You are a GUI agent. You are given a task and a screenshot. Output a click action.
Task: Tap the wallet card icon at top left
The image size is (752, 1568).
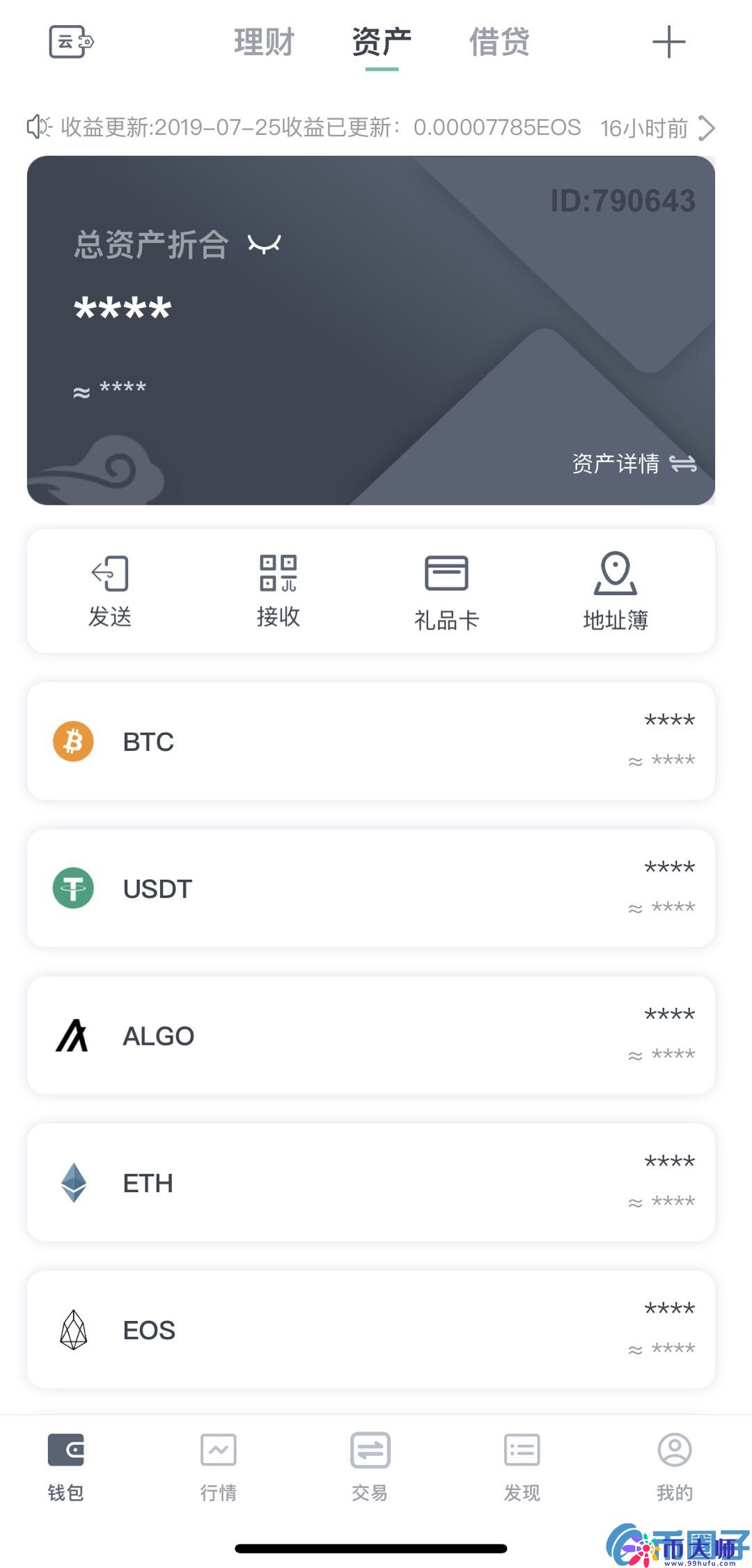(x=70, y=42)
